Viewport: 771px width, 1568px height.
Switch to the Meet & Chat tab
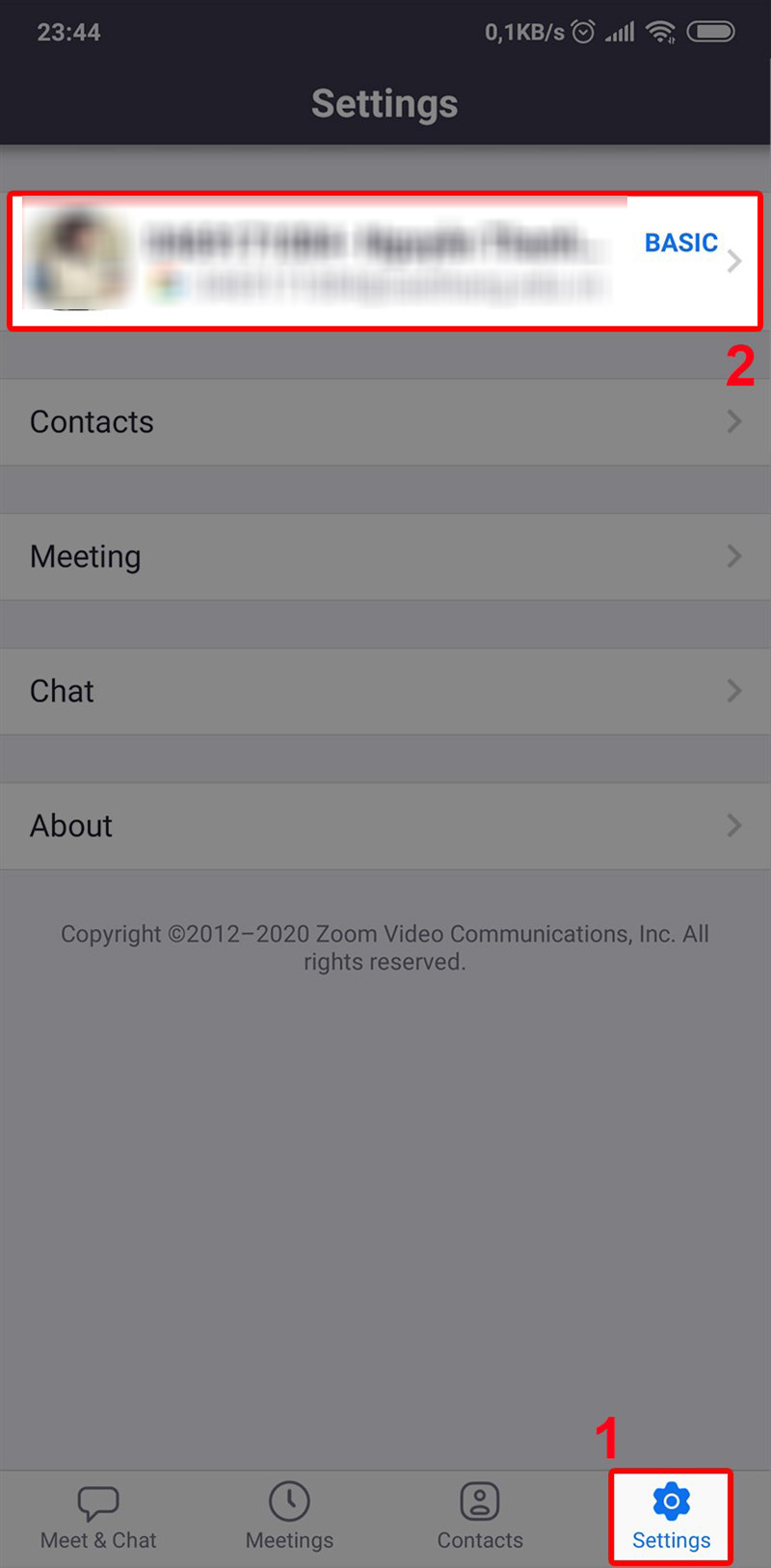98,1517
